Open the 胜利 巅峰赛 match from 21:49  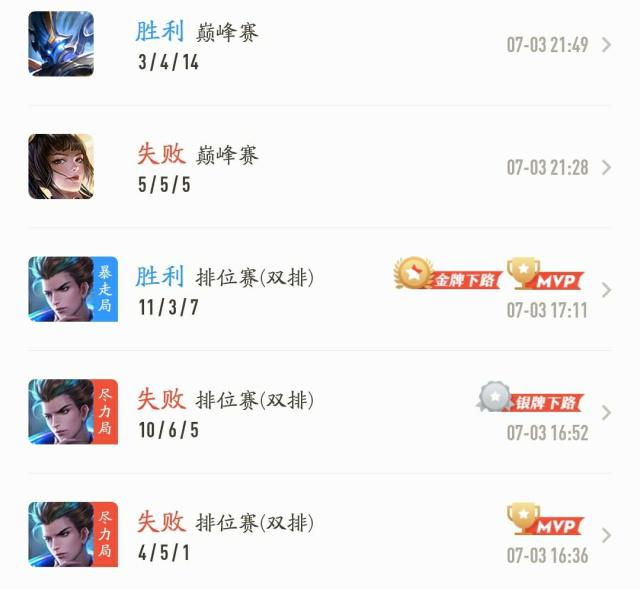[x=320, y=45]
